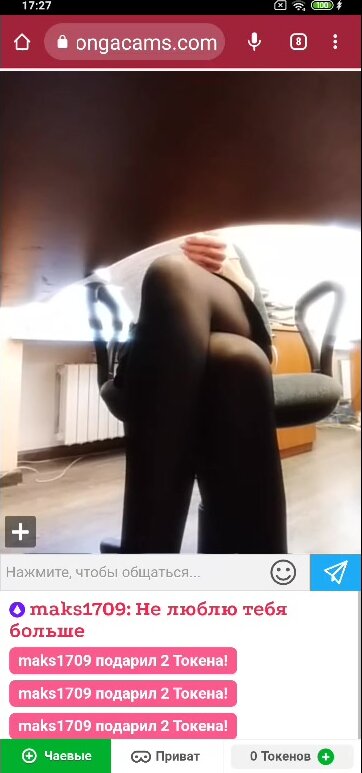Open the Приват private show option
The width and height of the screenshot is (362, 773).
(x=166, y=756)
